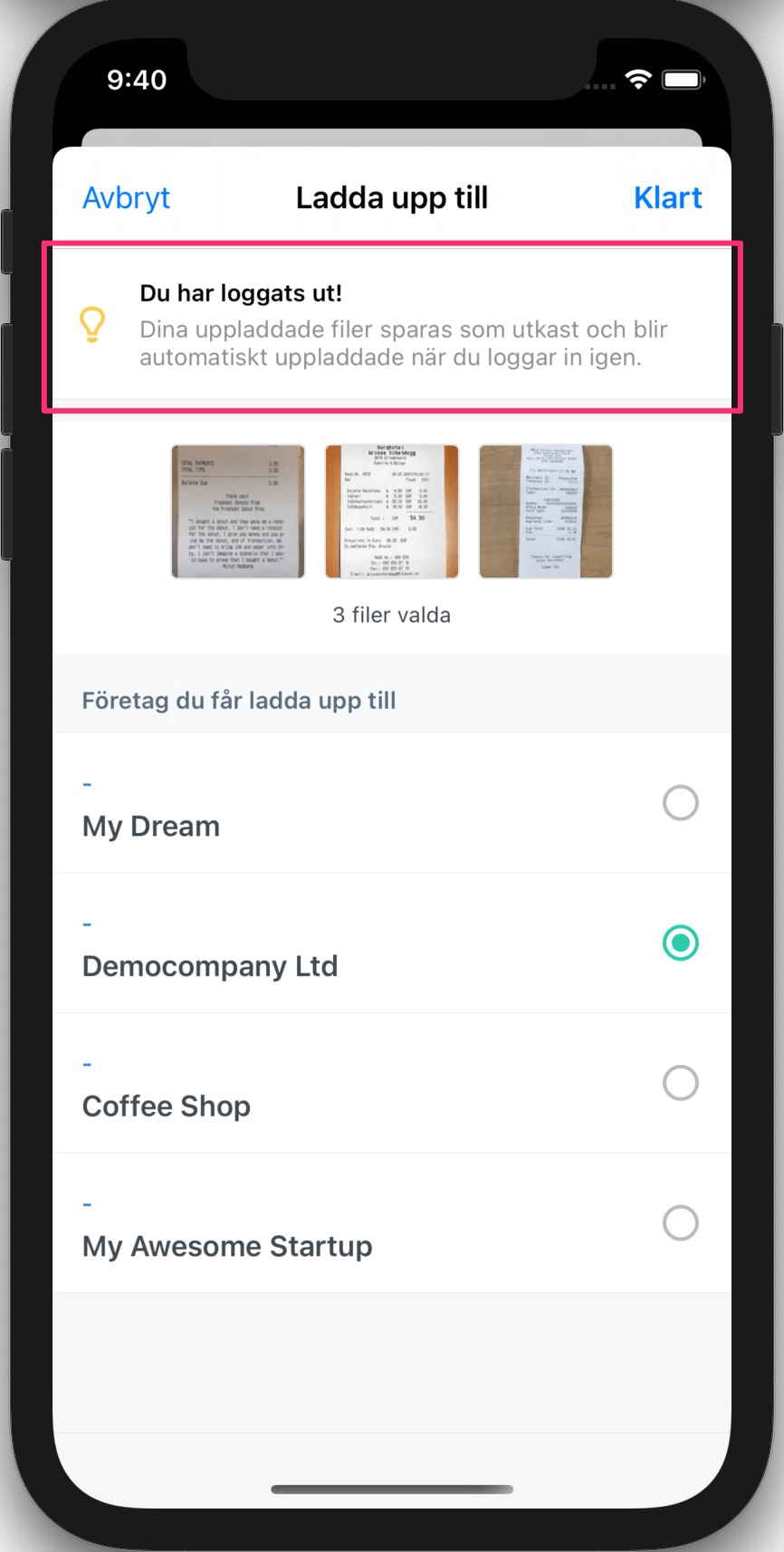Viewport: 784px width, 1552px height.
Task: Confirm with the Klart button
Action: click(667, 197)
